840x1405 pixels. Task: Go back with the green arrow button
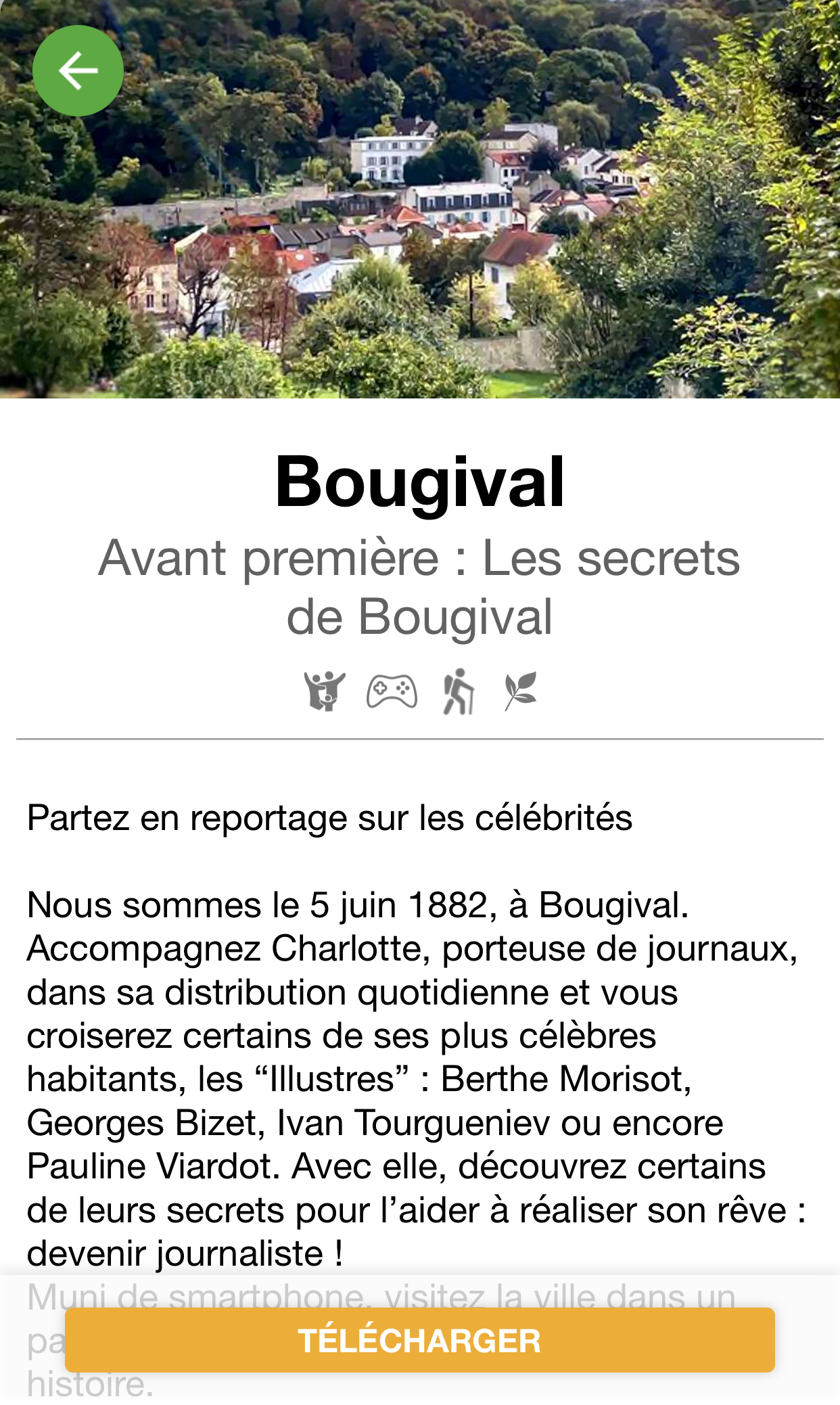pos(78,71)
